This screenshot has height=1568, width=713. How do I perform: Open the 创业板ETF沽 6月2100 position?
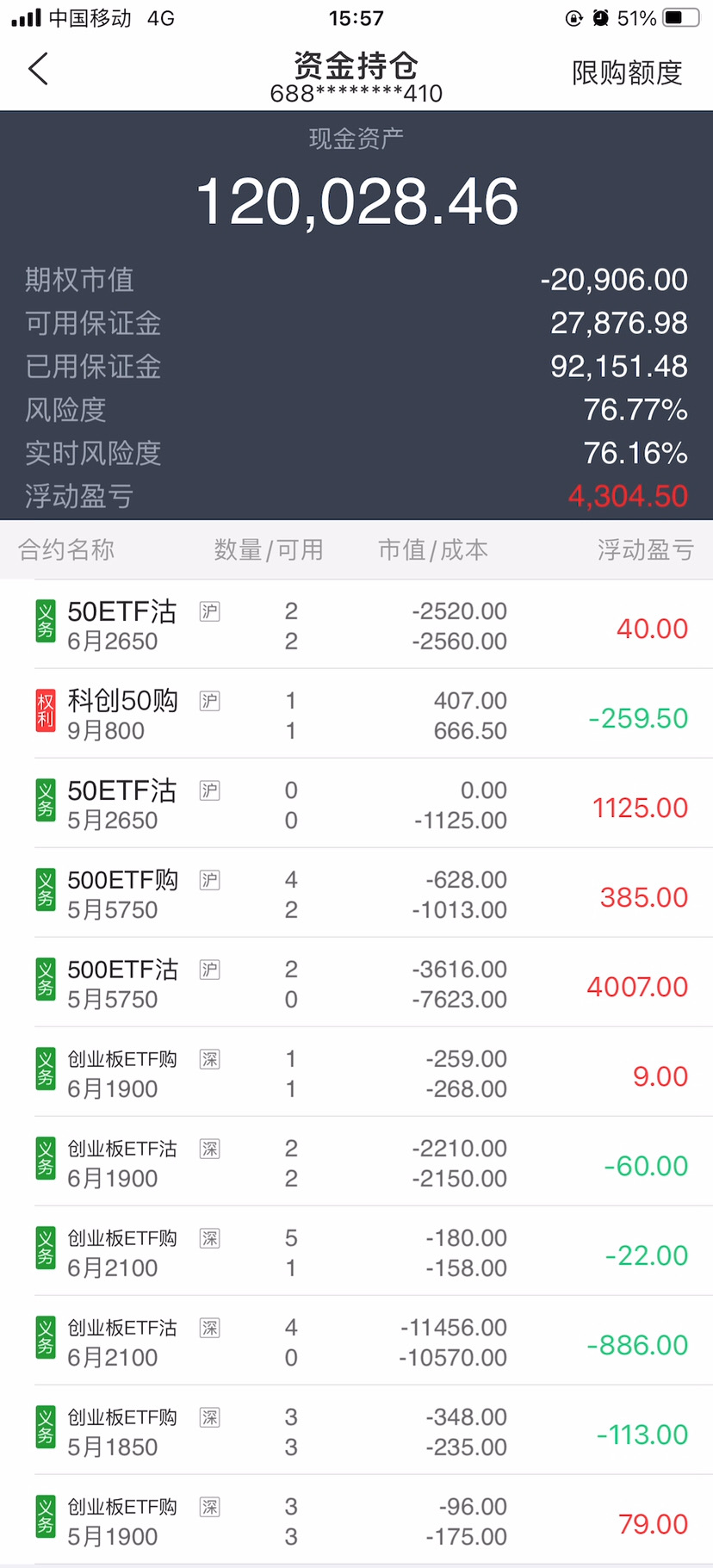click(x=356, y=1342)
